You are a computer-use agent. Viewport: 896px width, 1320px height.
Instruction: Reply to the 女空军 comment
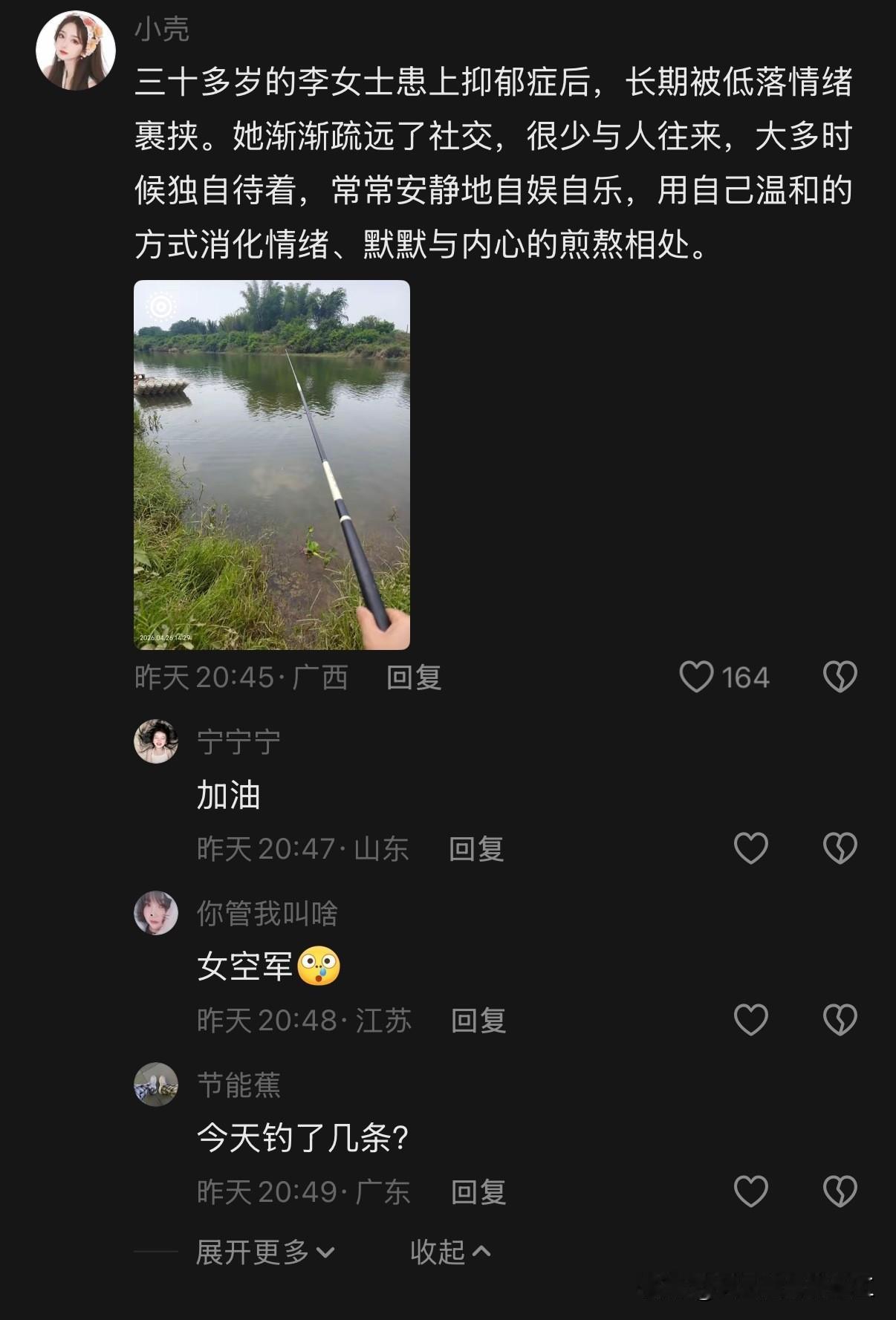[478, 1021]
